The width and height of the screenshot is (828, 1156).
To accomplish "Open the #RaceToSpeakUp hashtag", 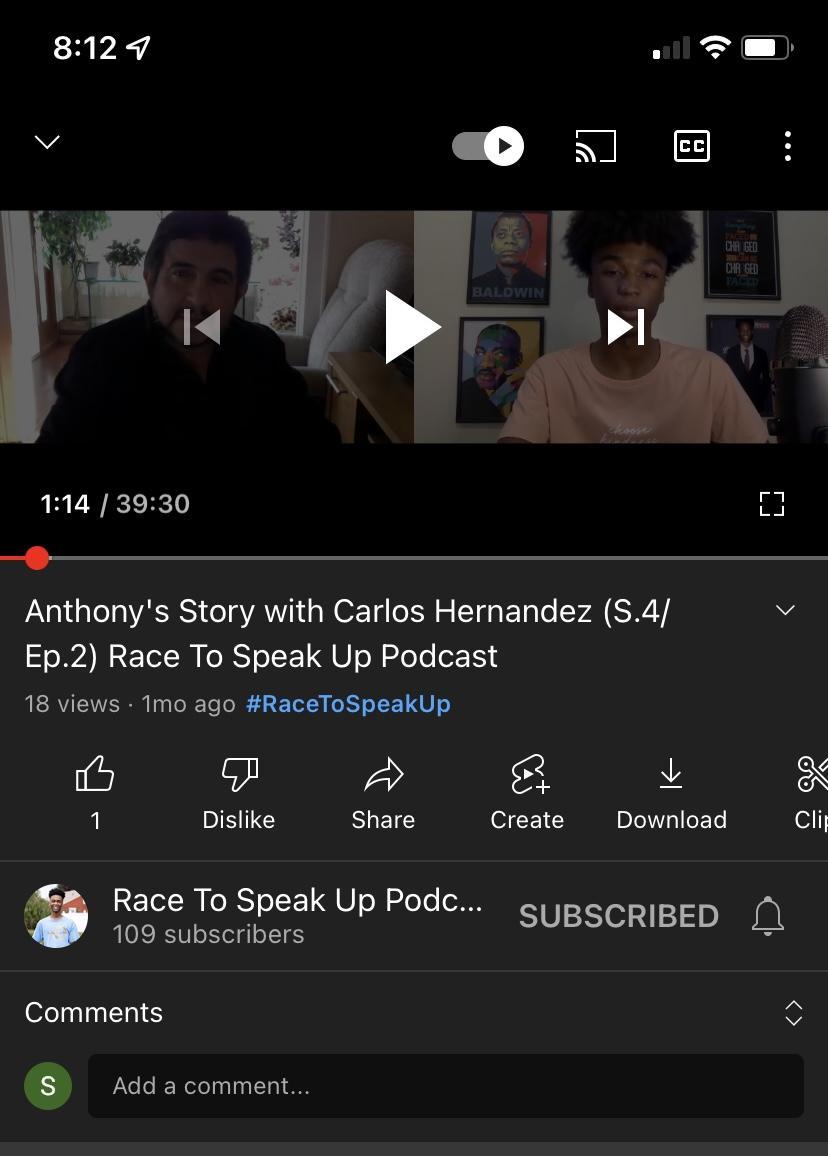I will [348, 704].
